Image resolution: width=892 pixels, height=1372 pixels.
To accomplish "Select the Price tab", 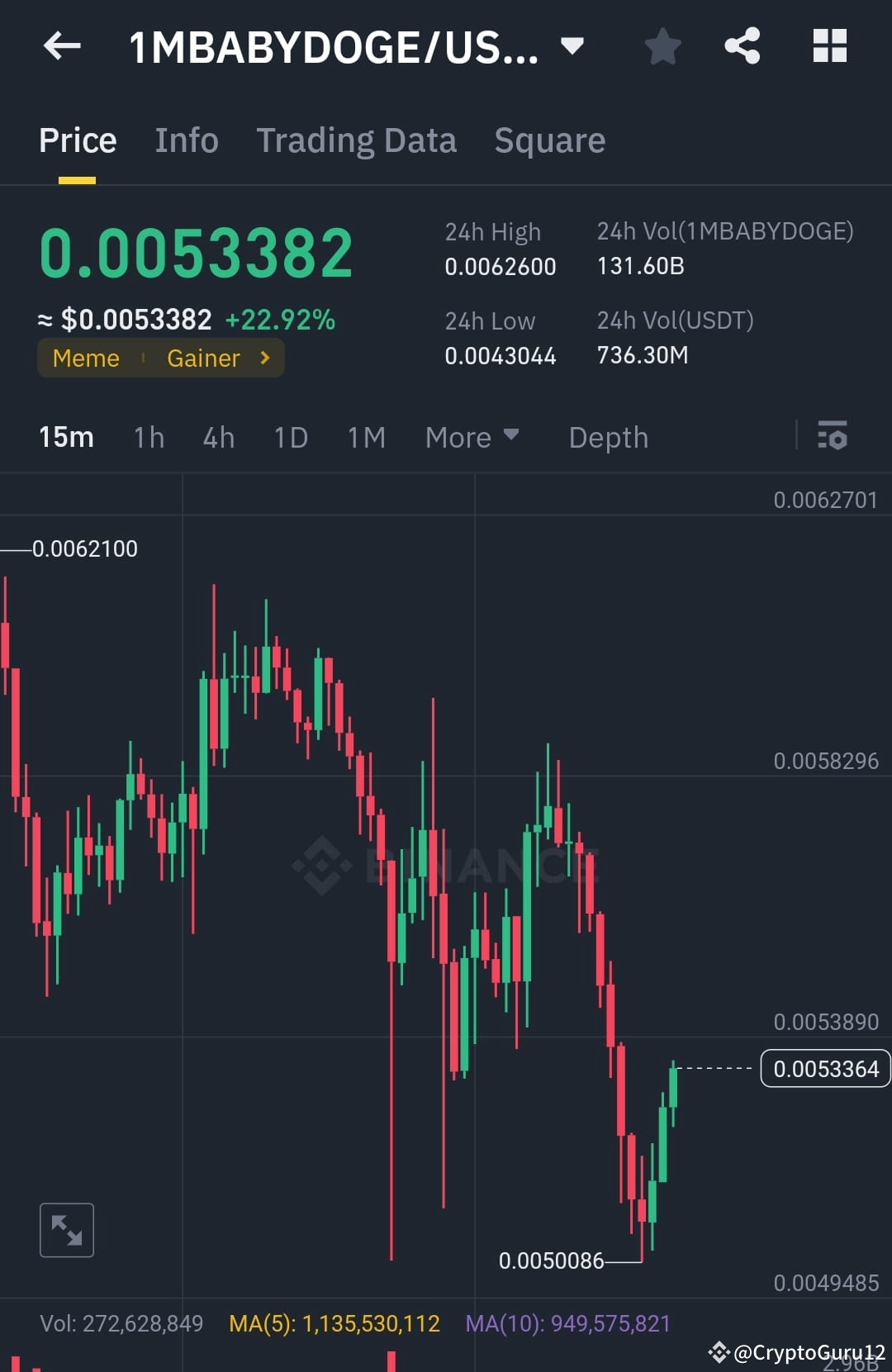I will (x=78, y=140).
